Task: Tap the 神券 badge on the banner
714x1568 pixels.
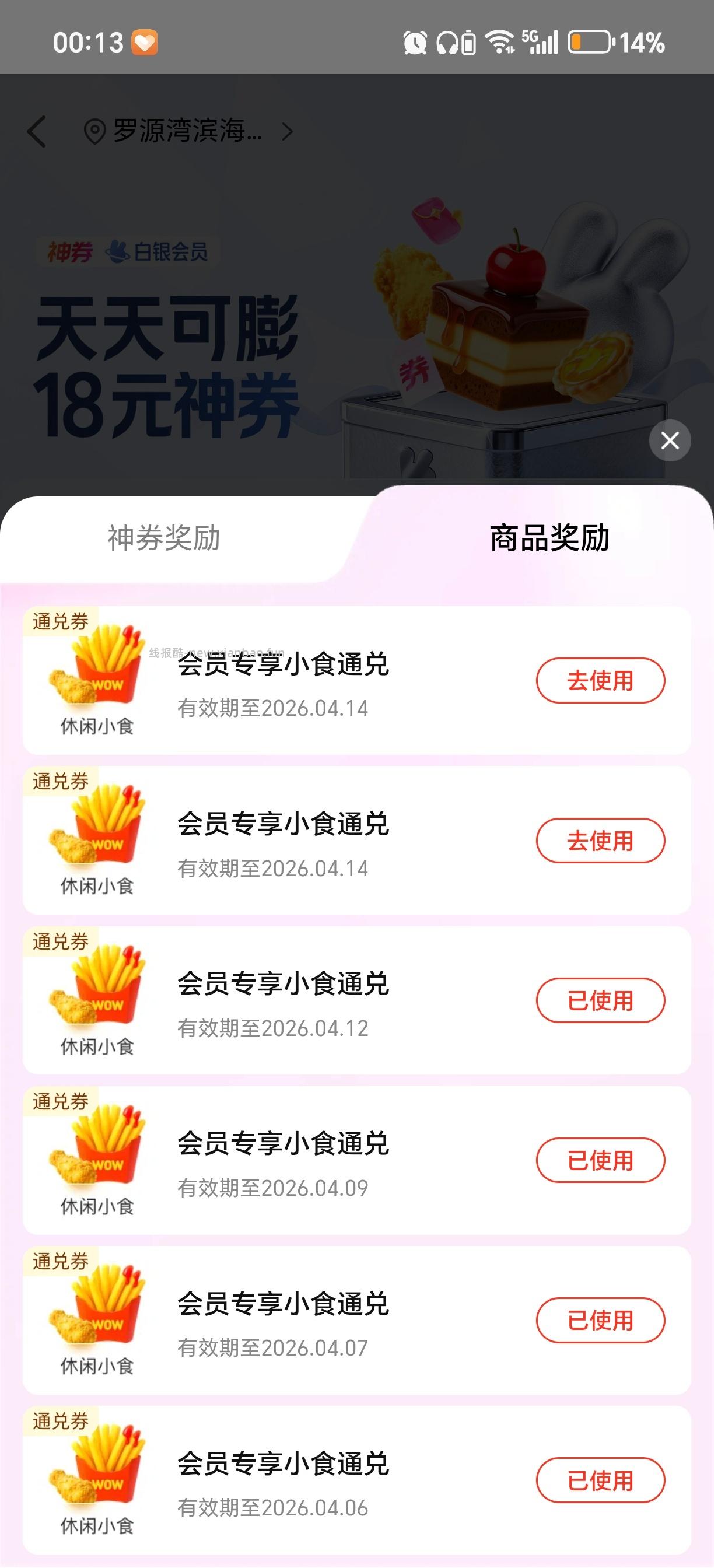Action: pyautogui.click(x=69, y=252)
